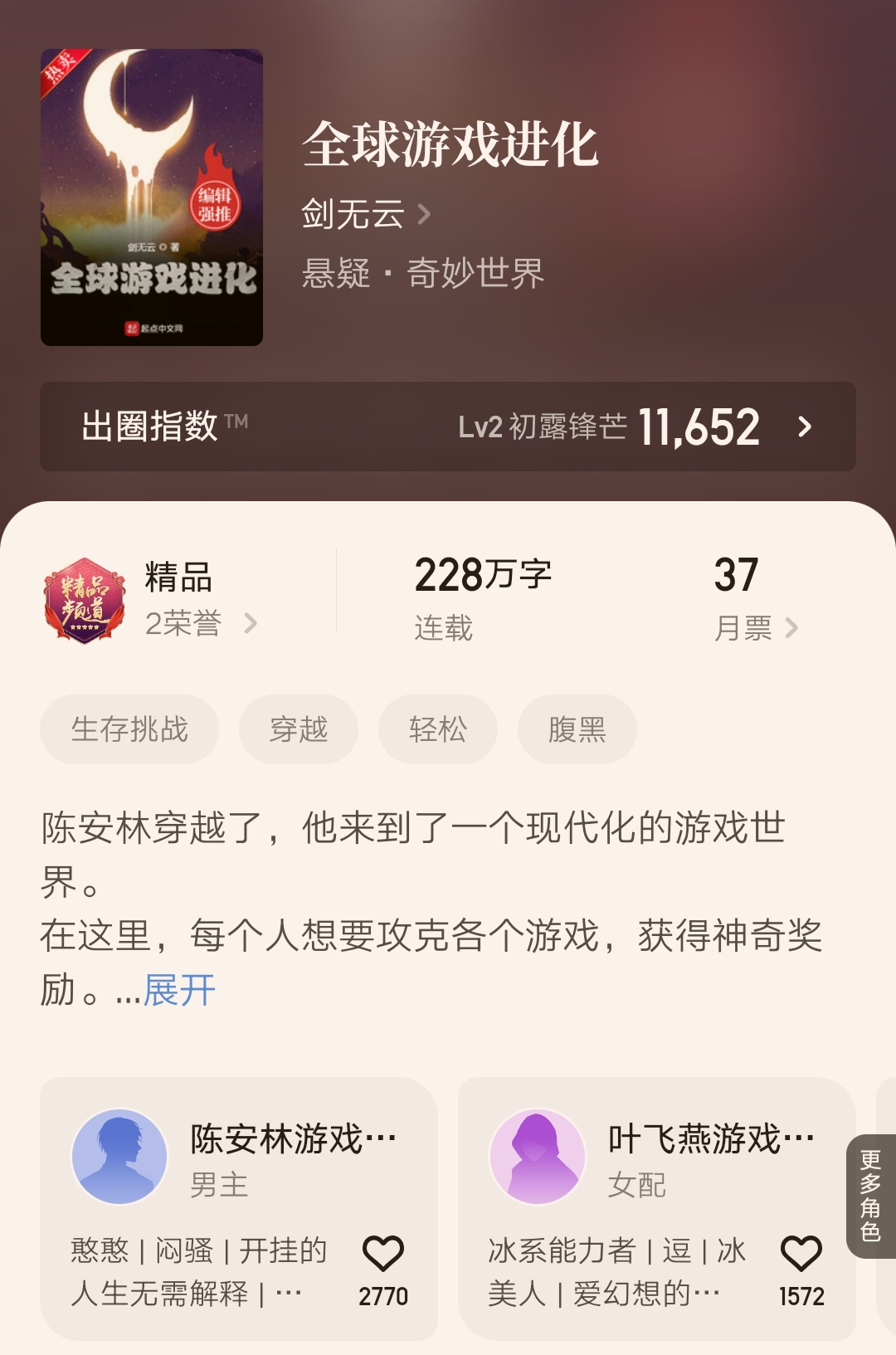View the book cover of 全球游戏进化
This screenshot has width=896, height=1355.
click(149, 195)
